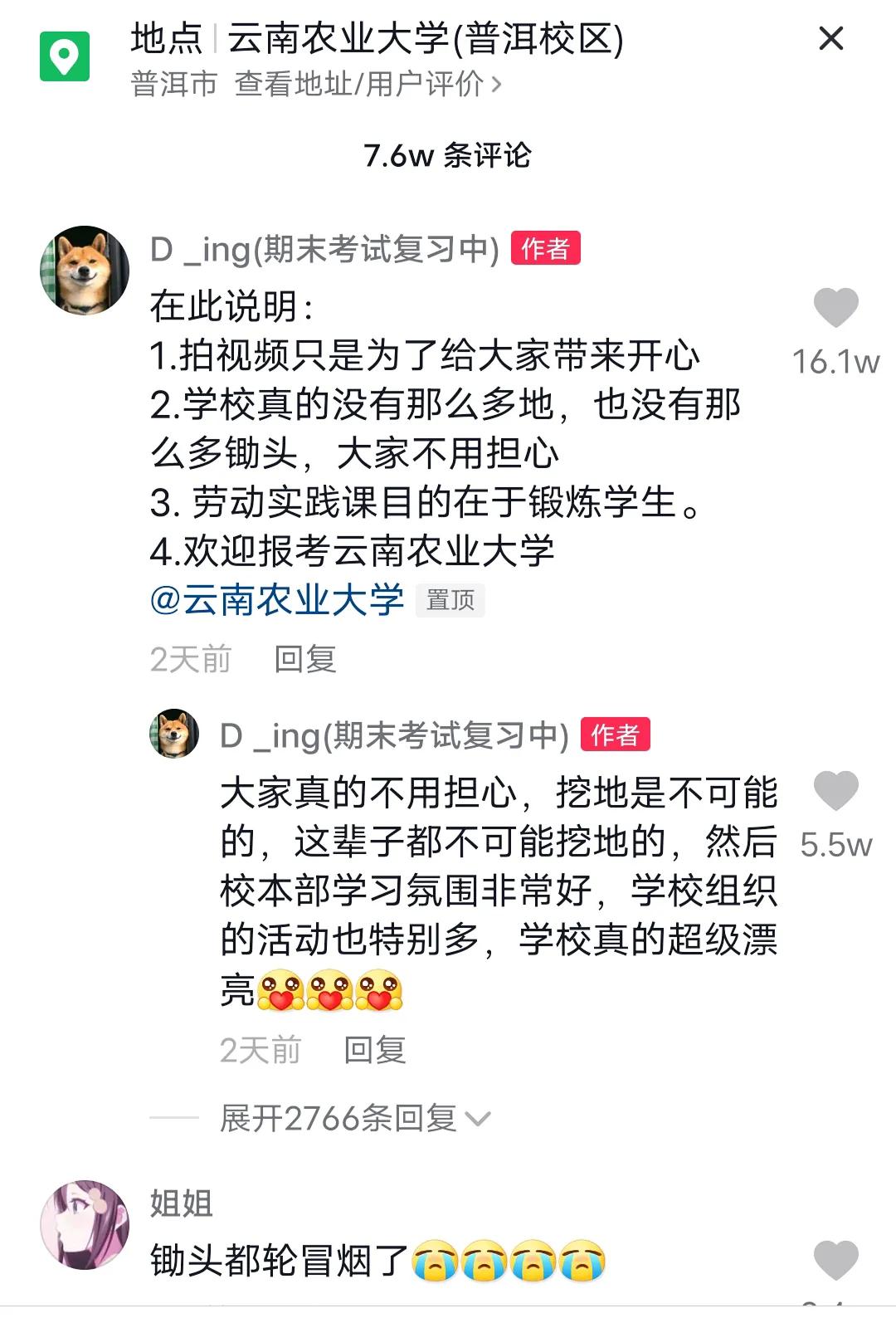This screenshot has height=1318, width=896.
Task: Click the @云南农业大学 mention link
Action: click(x=278, y=599)
